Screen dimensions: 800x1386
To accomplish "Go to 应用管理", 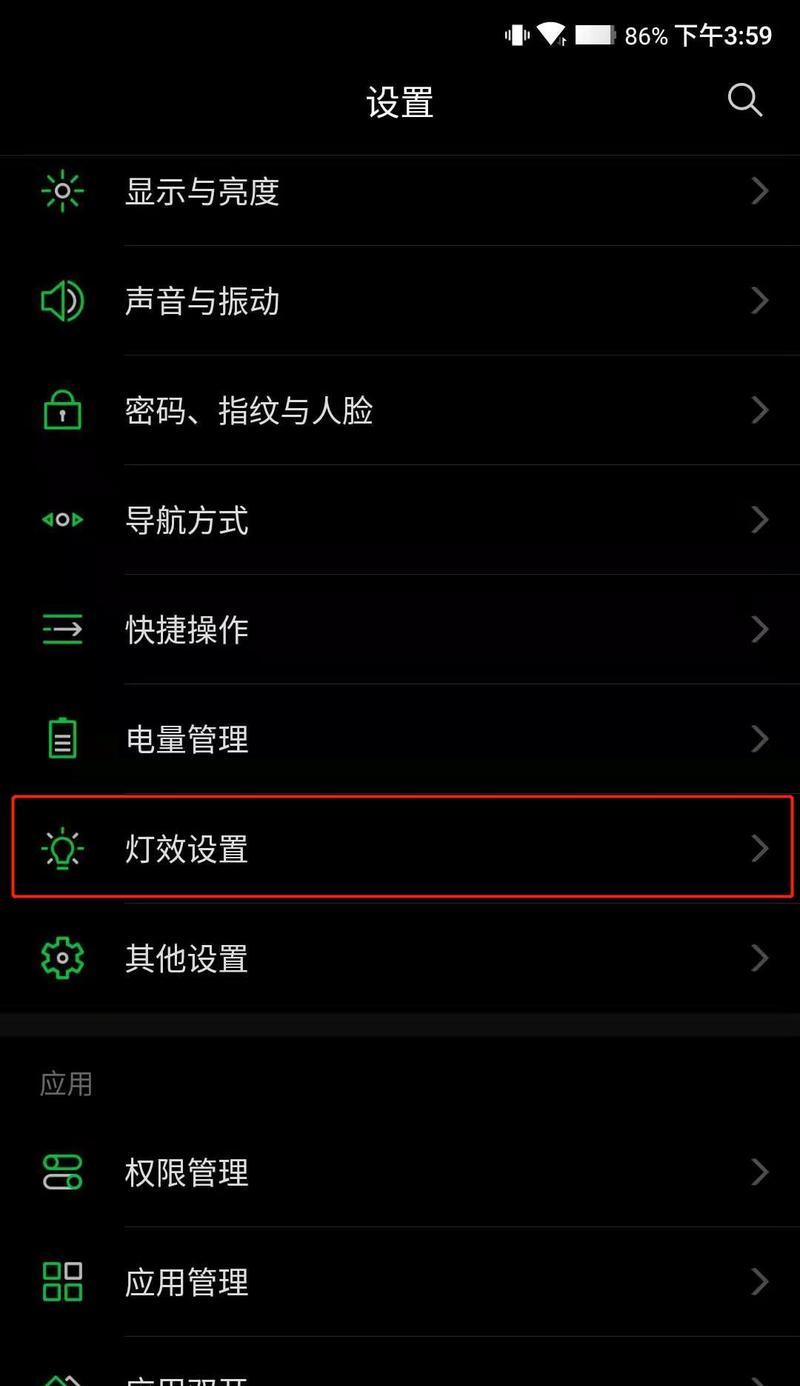I will click(400, 1282).
